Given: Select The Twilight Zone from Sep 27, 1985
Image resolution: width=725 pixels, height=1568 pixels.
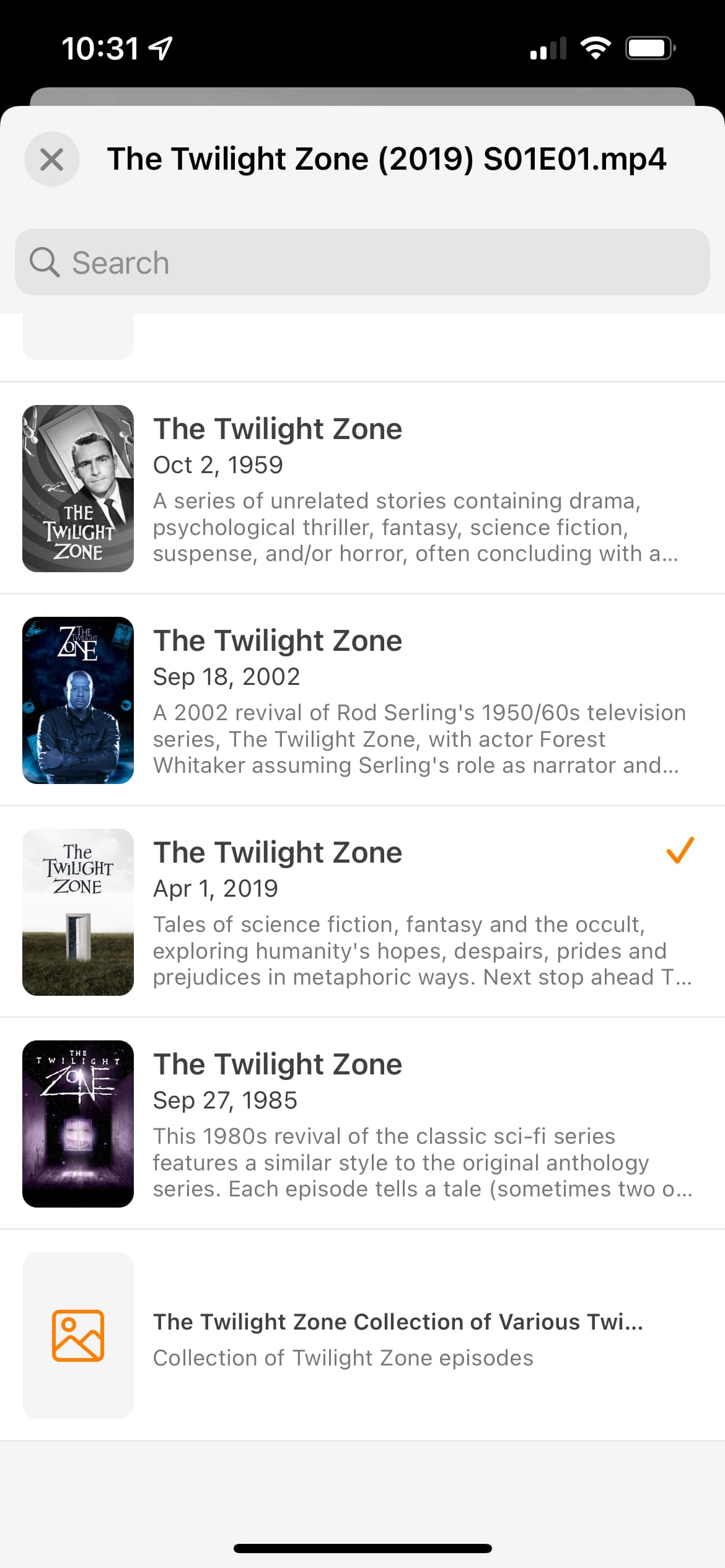Looking at the screenshot, I should [362, 1124].
